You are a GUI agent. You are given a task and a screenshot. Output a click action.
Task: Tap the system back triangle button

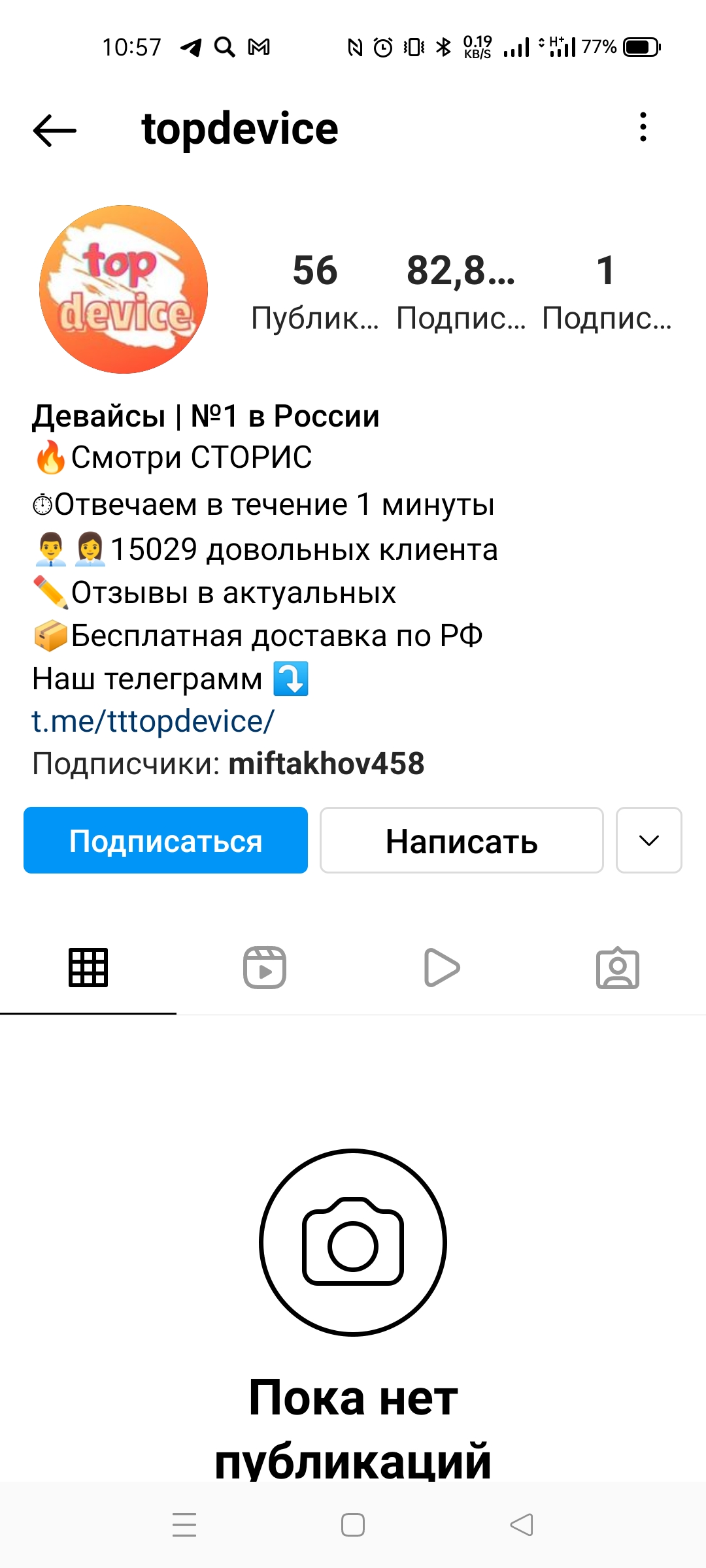tap(522, 1525)
